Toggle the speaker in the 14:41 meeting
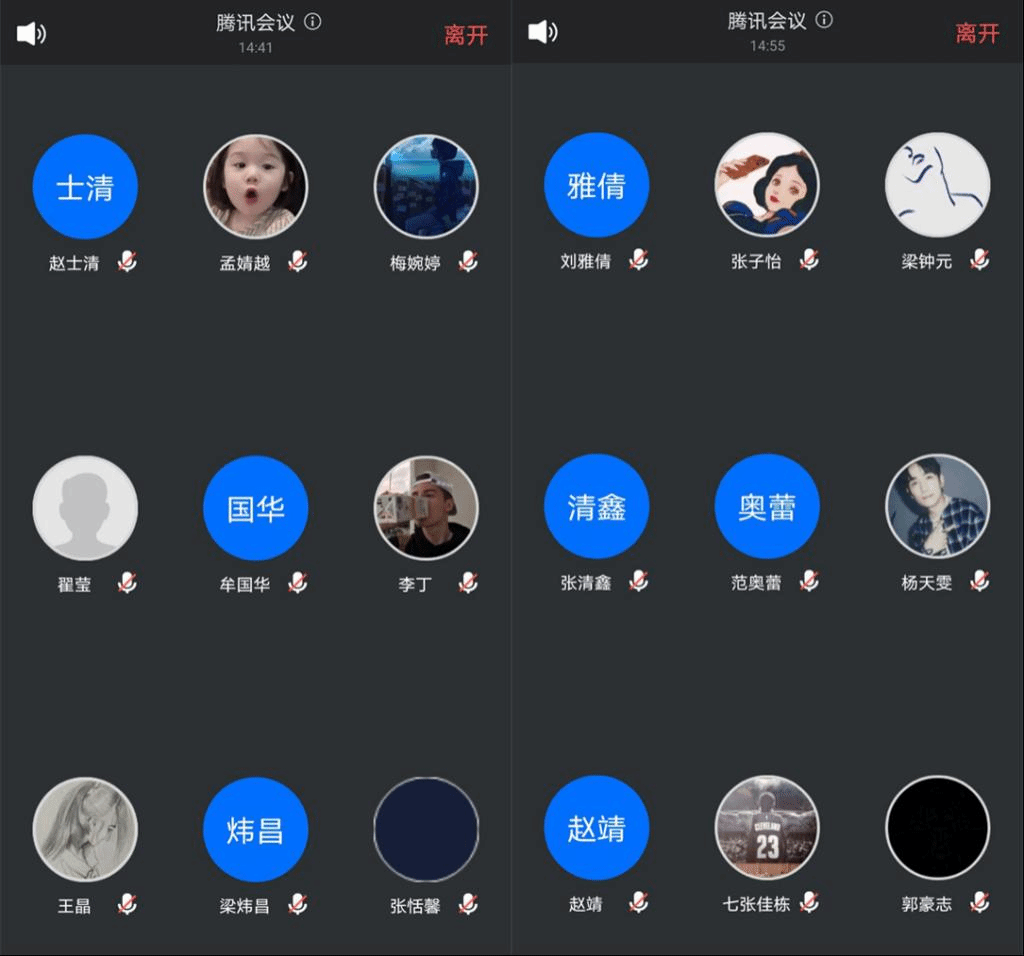 [x=31, y=33]
